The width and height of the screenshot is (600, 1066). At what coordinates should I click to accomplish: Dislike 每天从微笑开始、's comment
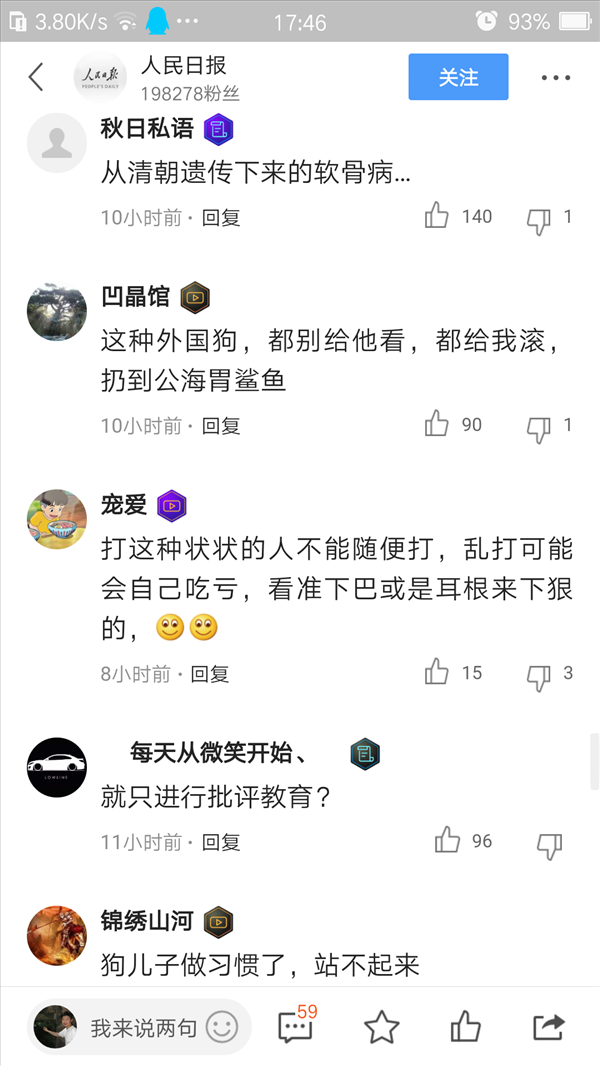point(550,846)
